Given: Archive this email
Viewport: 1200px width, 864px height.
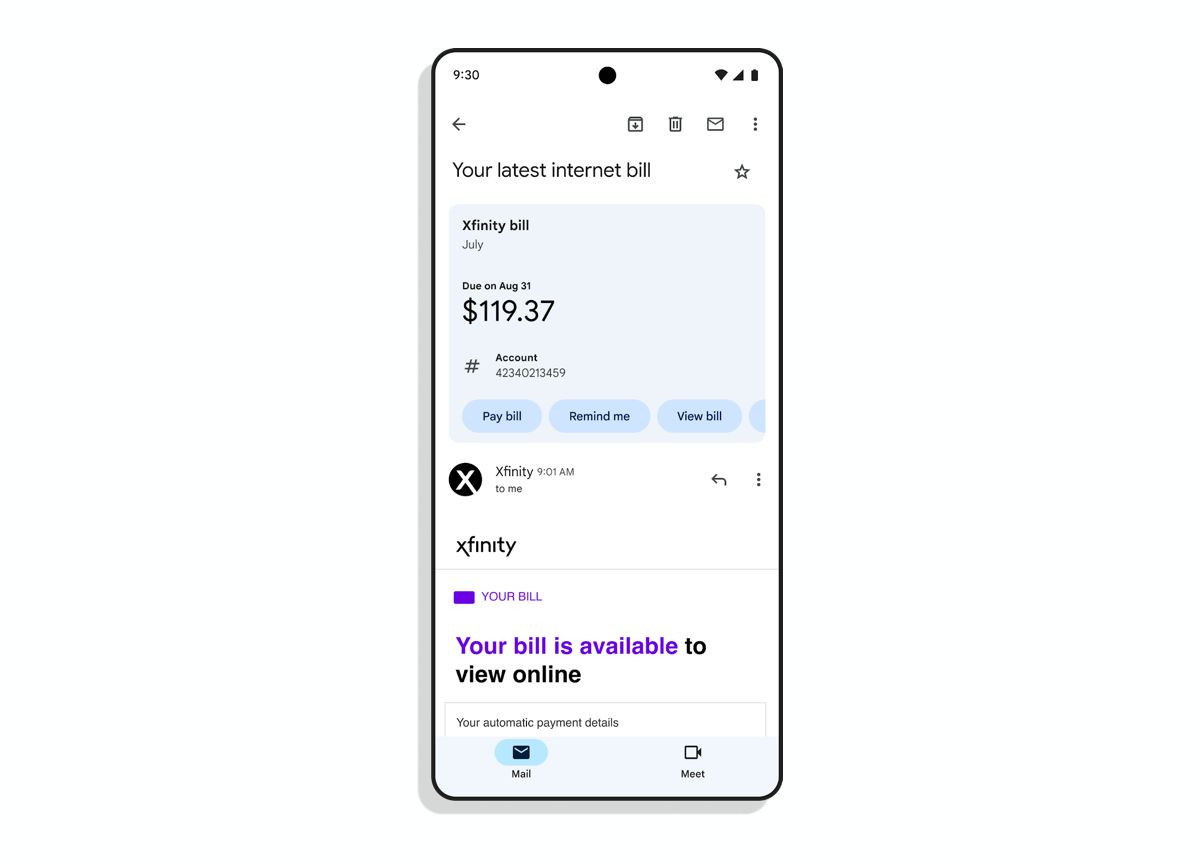Looking at the screenshot, I should tap(635, 124).
